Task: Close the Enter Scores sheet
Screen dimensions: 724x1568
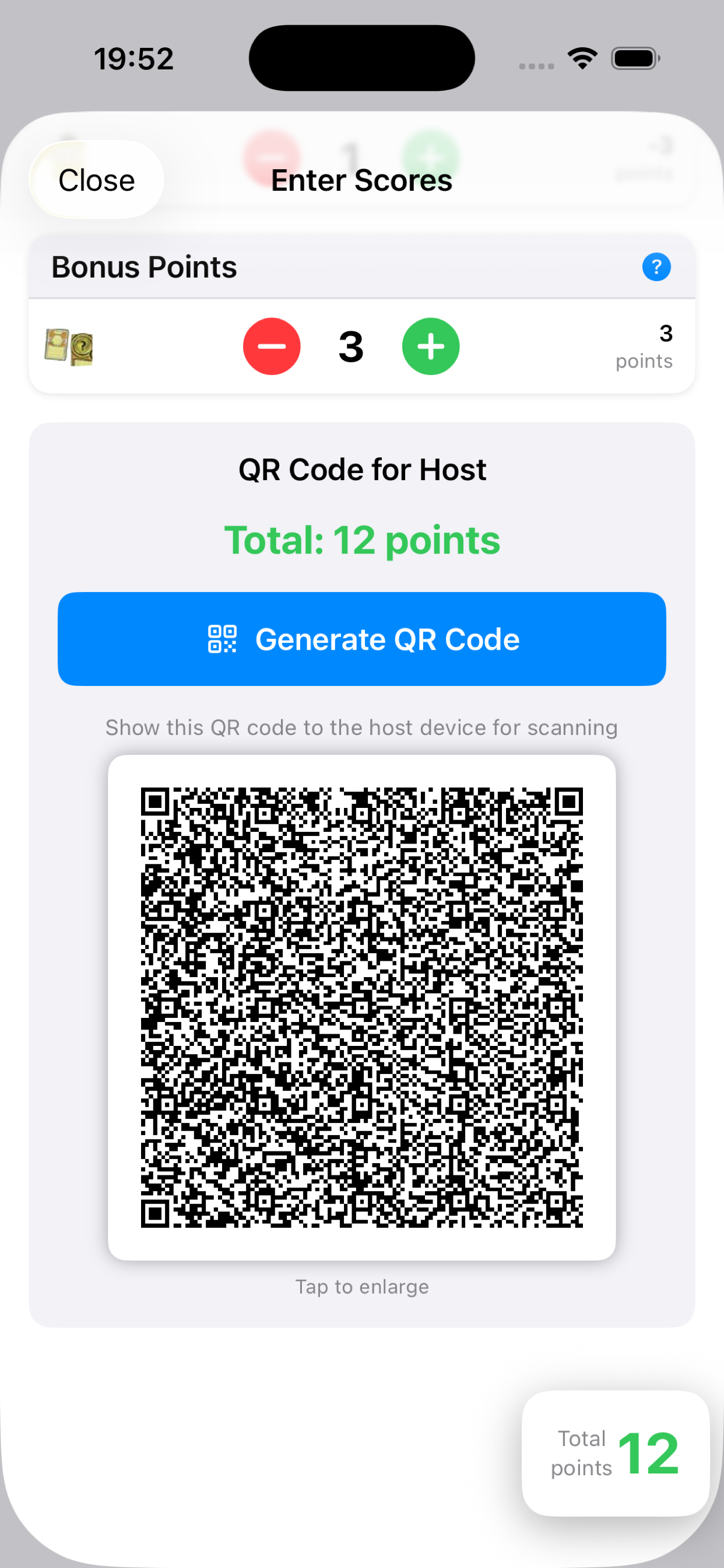Action: [x=96, y=181]
